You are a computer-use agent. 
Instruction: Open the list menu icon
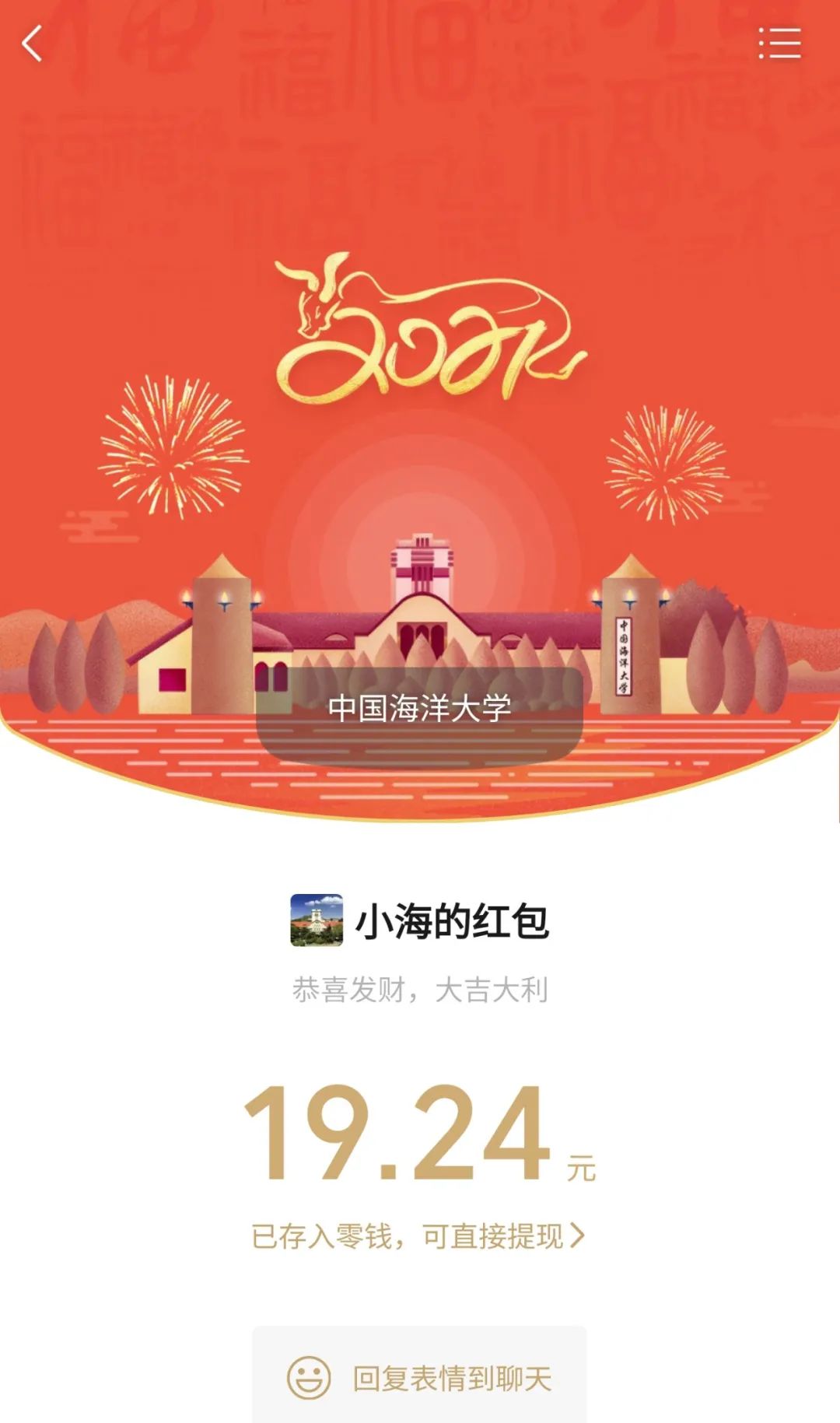coord(779,43)
